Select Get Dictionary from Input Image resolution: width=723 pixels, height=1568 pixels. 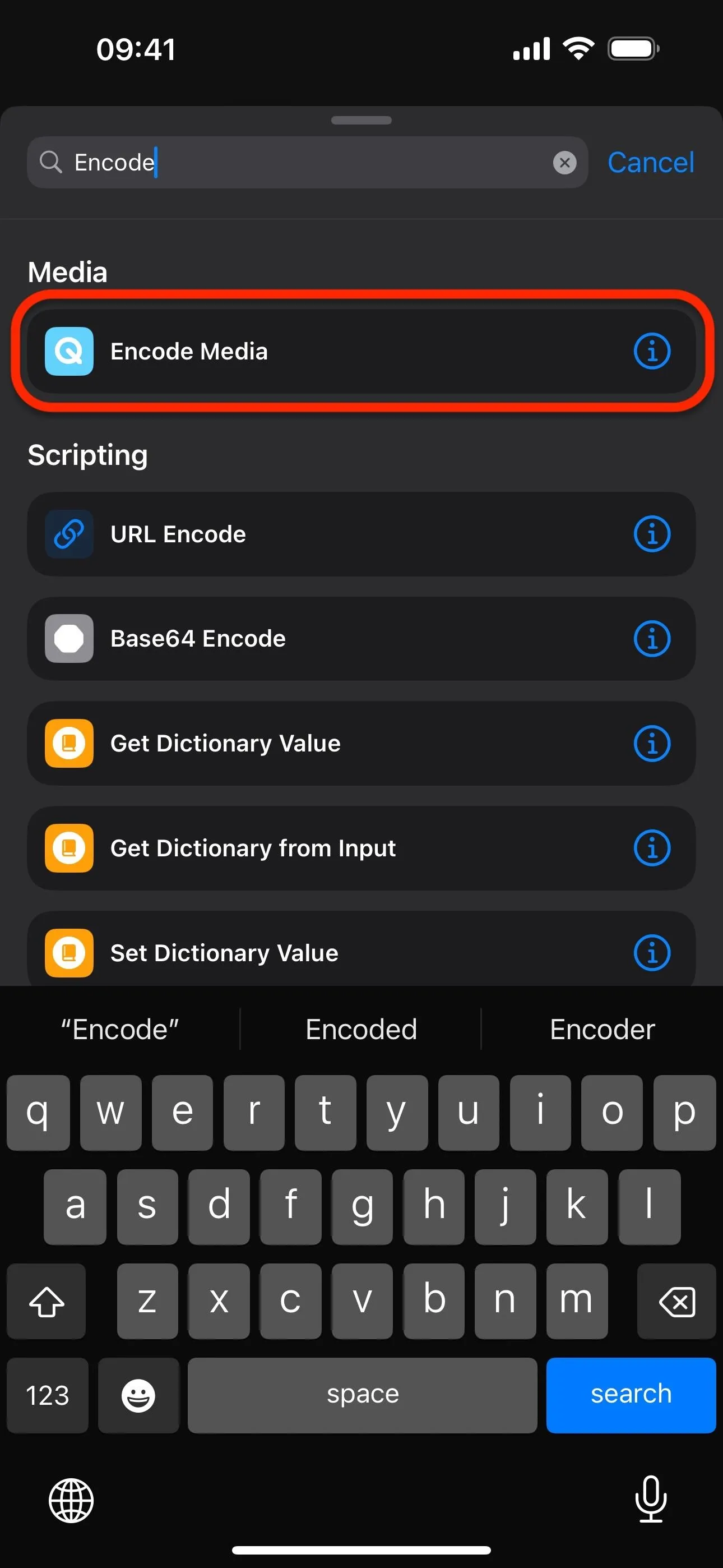361,848
